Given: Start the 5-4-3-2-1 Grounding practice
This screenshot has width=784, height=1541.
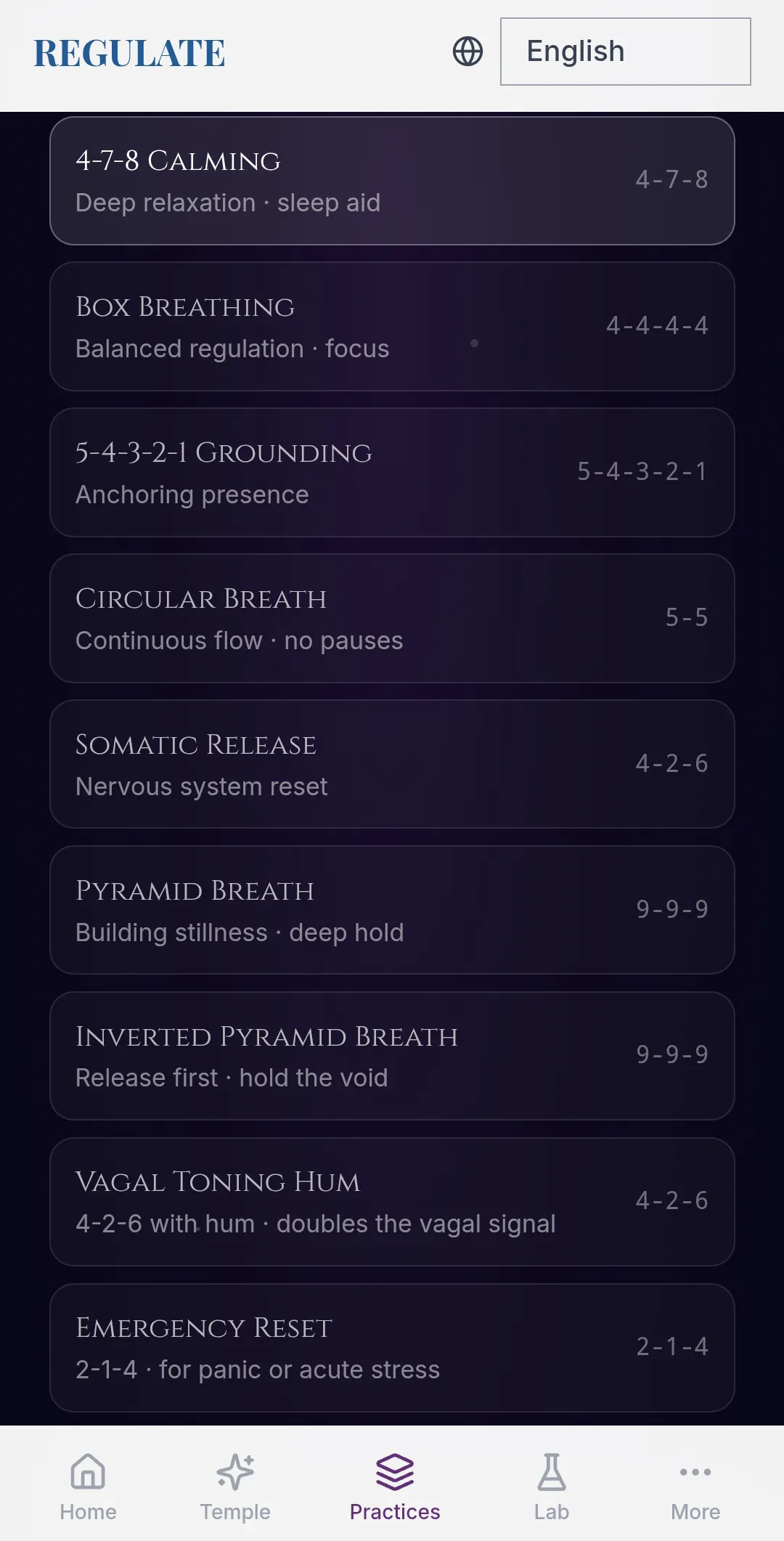Looking at the screenshot, I should click(392, 473).
